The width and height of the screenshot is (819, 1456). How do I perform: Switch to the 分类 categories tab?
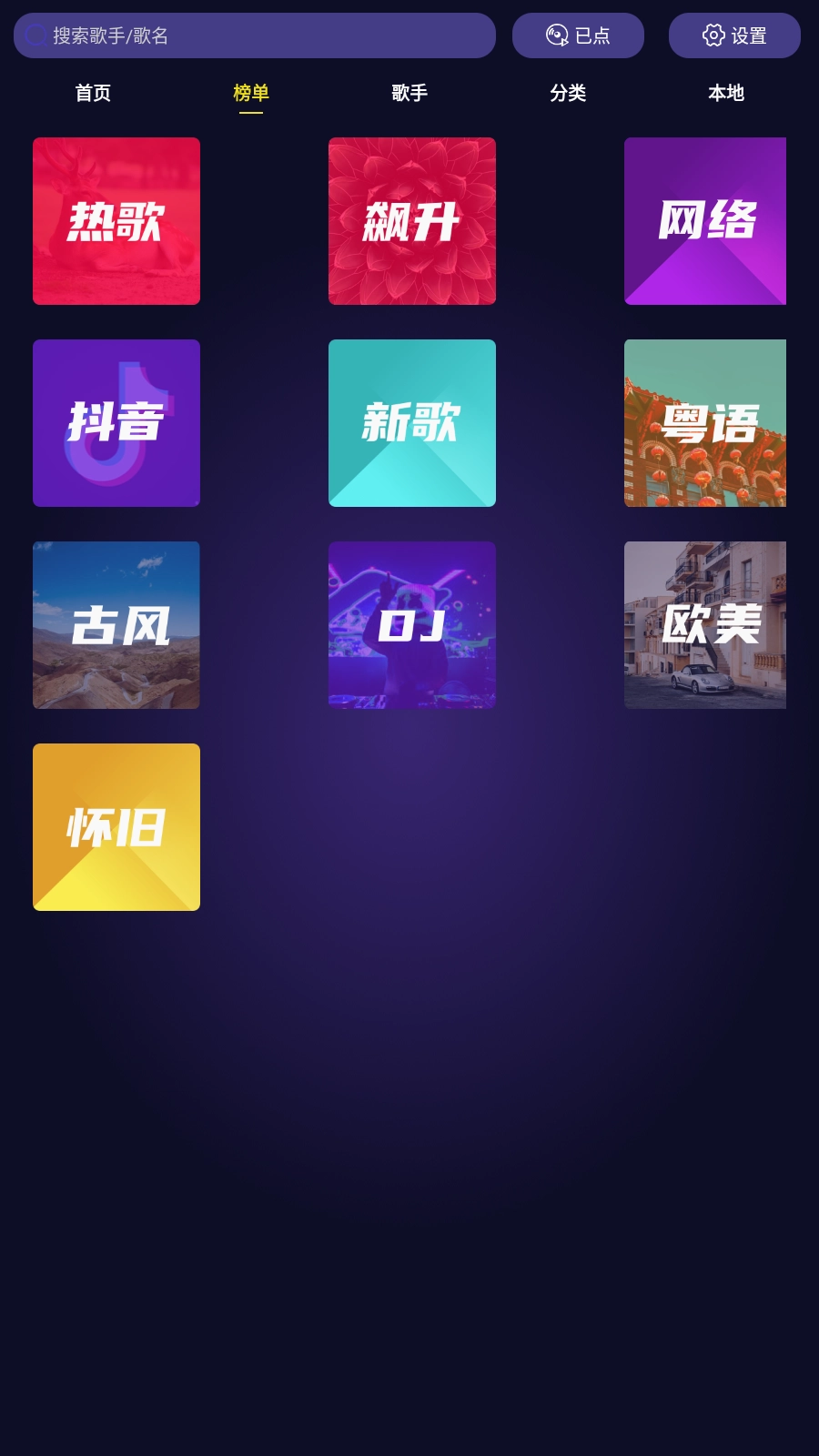tap(569, 93)
